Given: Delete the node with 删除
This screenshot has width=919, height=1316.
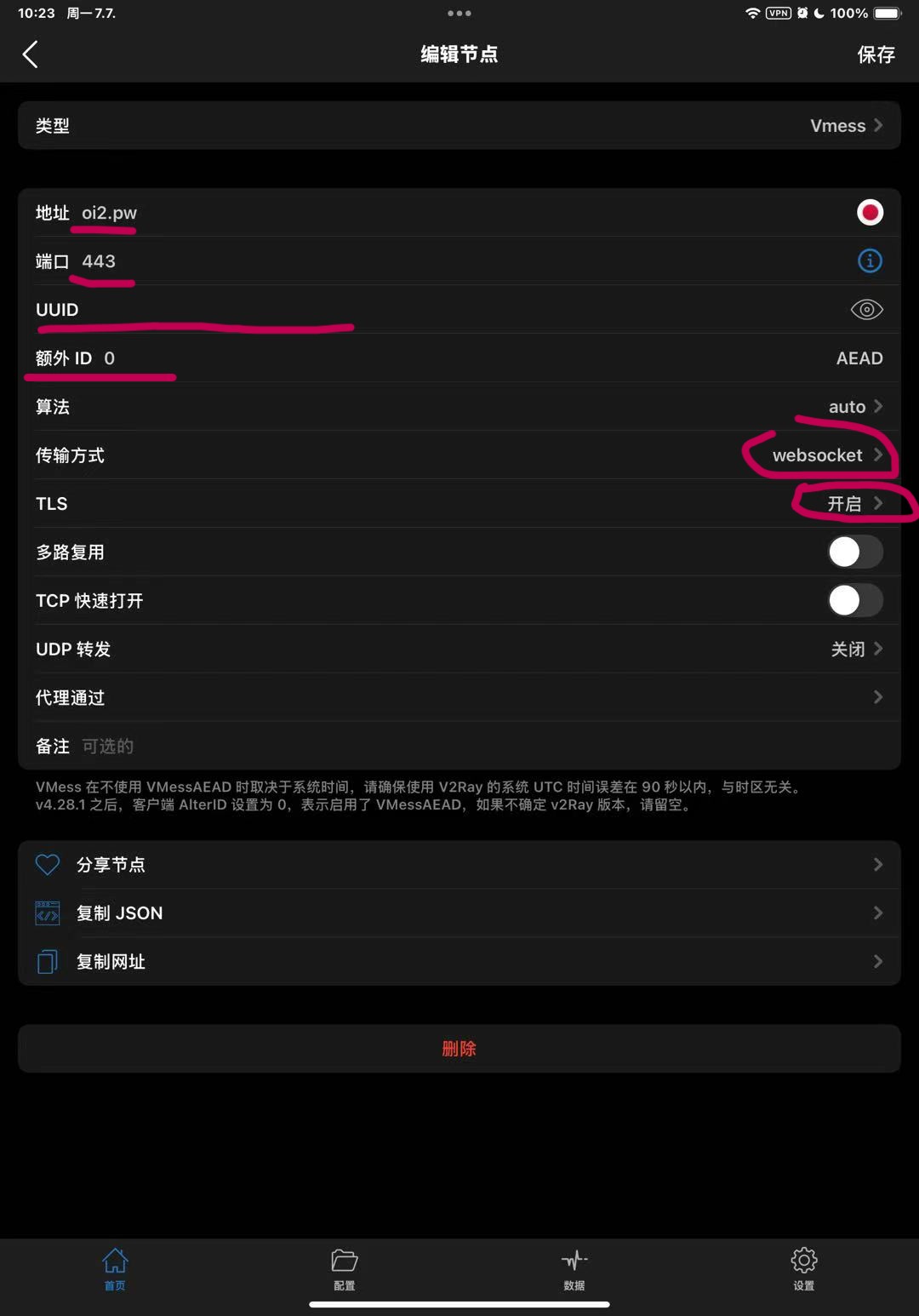Looking at the screenshot, I should 459,1049.
